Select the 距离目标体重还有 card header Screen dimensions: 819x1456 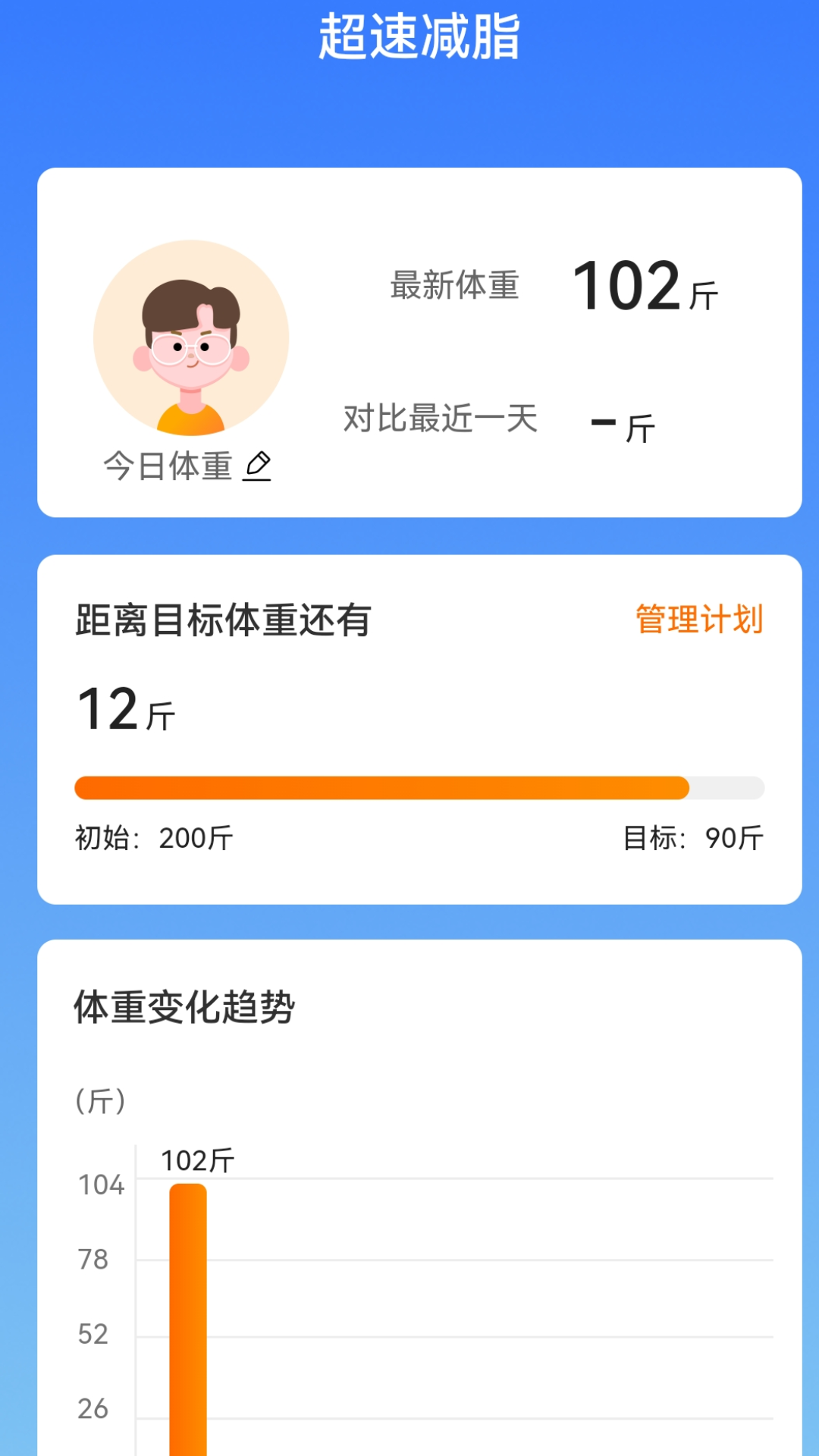pos(223,620)
